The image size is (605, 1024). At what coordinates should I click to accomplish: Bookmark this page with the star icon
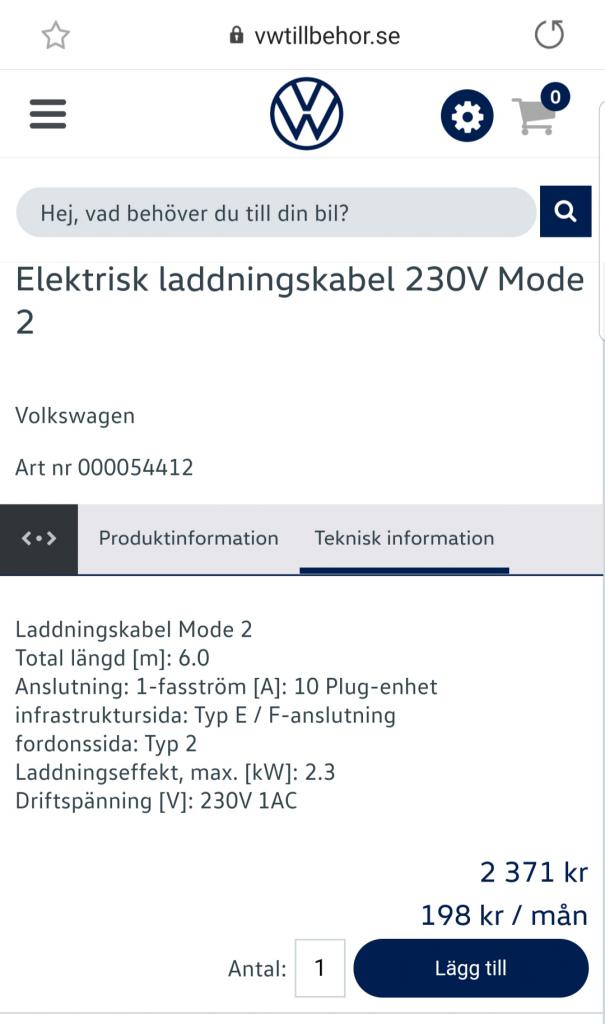tap(55, 36)
